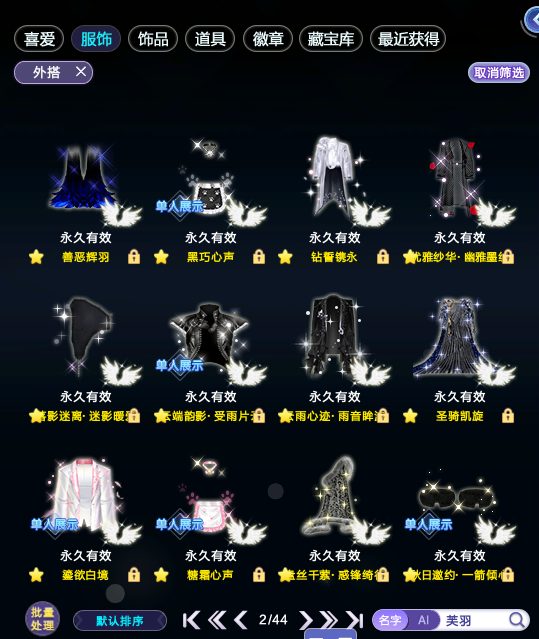This screenshot has height=639, width=539.
Task: Switch to the 道具 tab
Action: point(210,39)
